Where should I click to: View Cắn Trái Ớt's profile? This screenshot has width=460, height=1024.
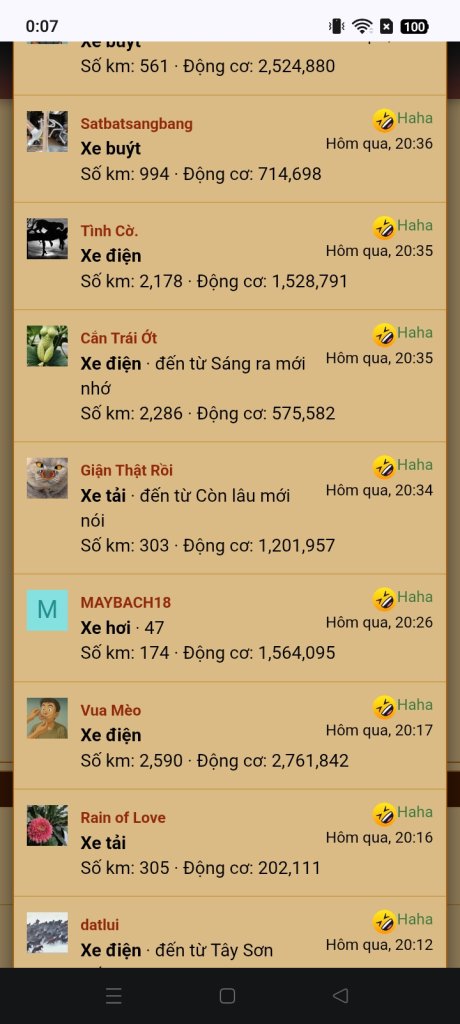coord(119,338)
